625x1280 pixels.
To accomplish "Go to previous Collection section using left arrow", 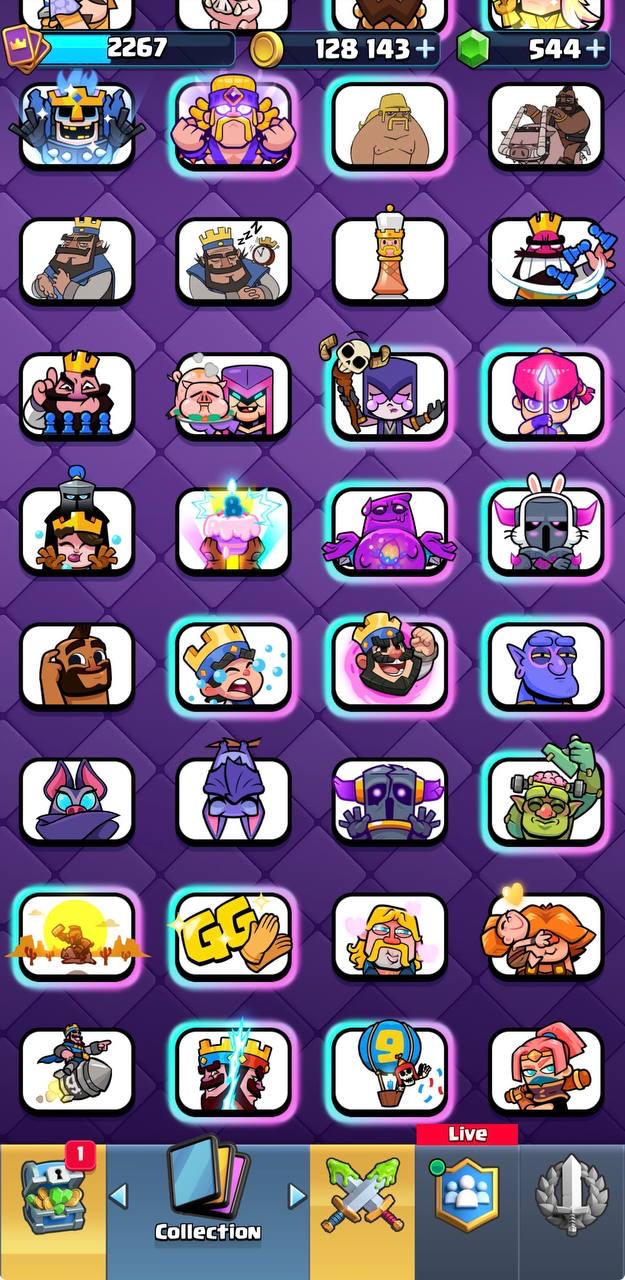I will point(119,1196).
